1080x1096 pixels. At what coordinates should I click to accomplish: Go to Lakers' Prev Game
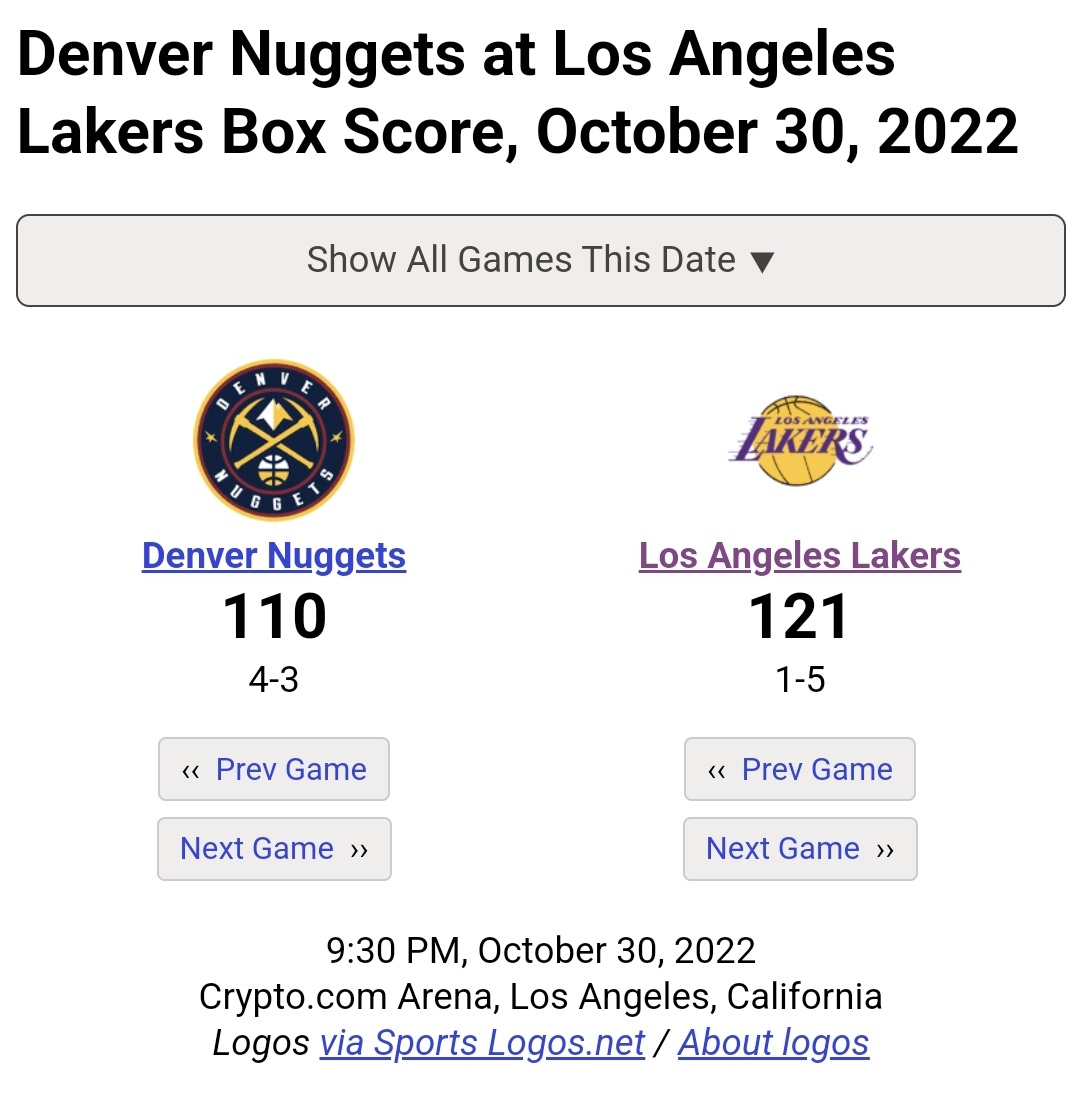pos(799,769)
